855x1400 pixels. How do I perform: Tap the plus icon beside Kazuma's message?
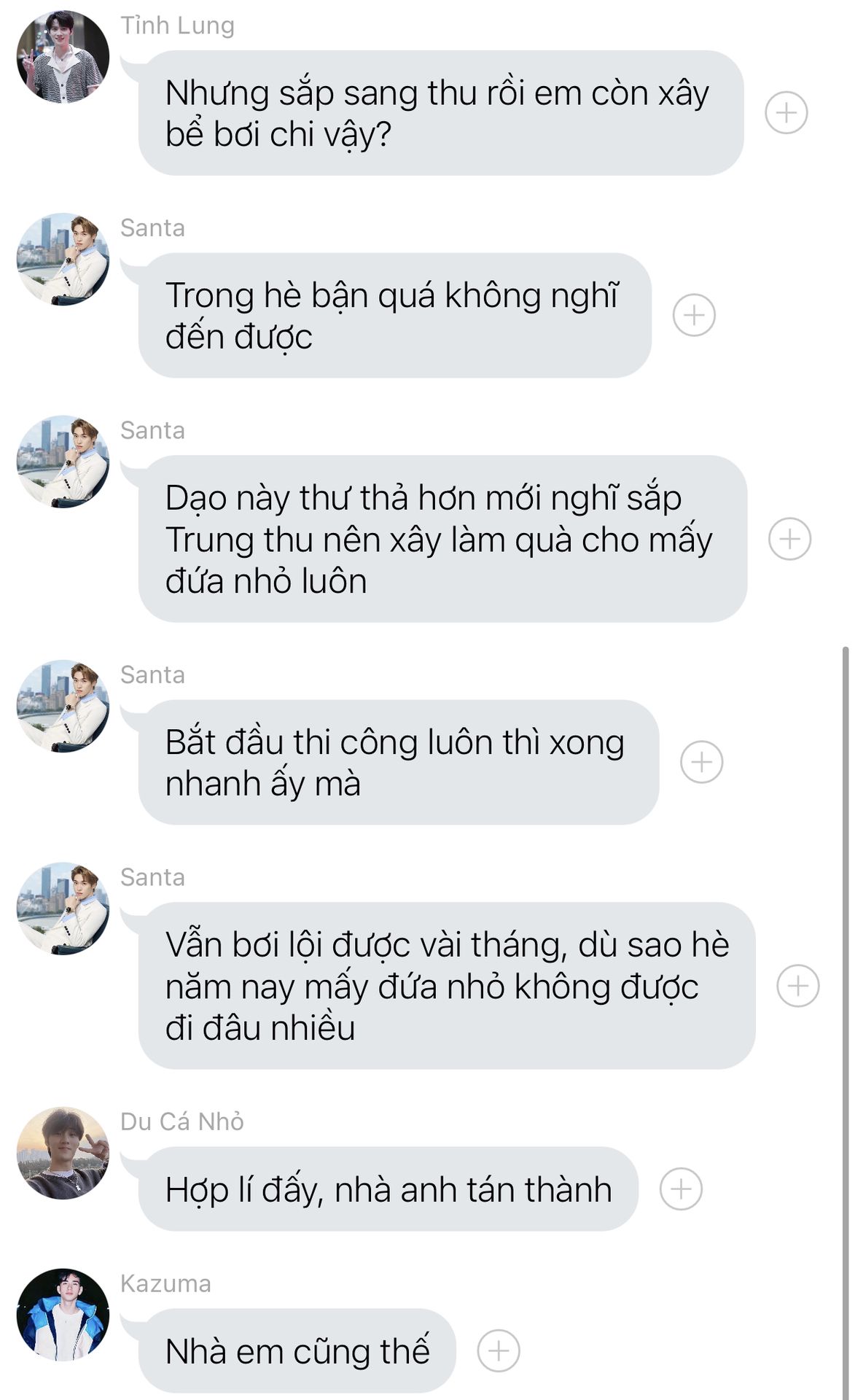click(499, 1350)
